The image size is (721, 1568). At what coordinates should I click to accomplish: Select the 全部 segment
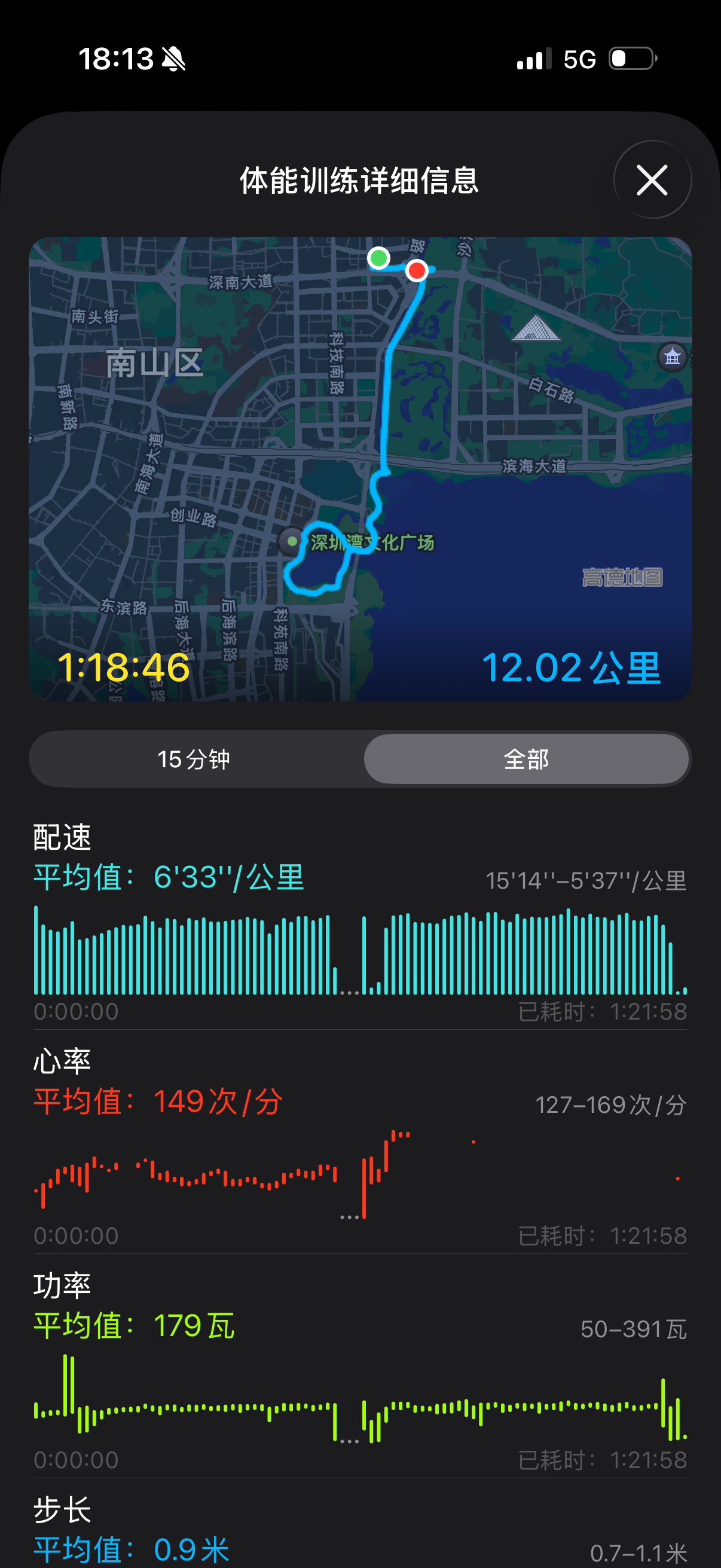[x=526, y=759]
